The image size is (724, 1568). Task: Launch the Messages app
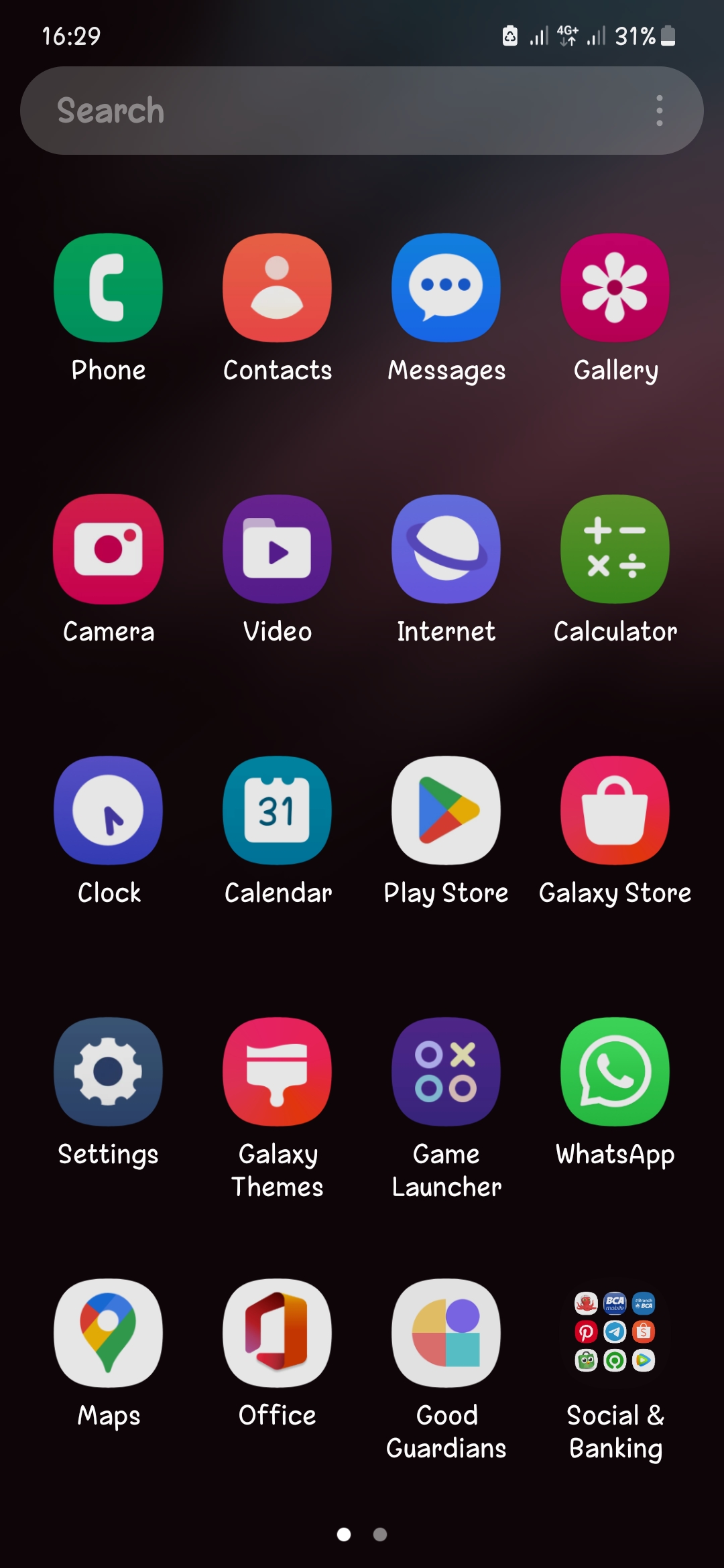[x=446, y=287]
